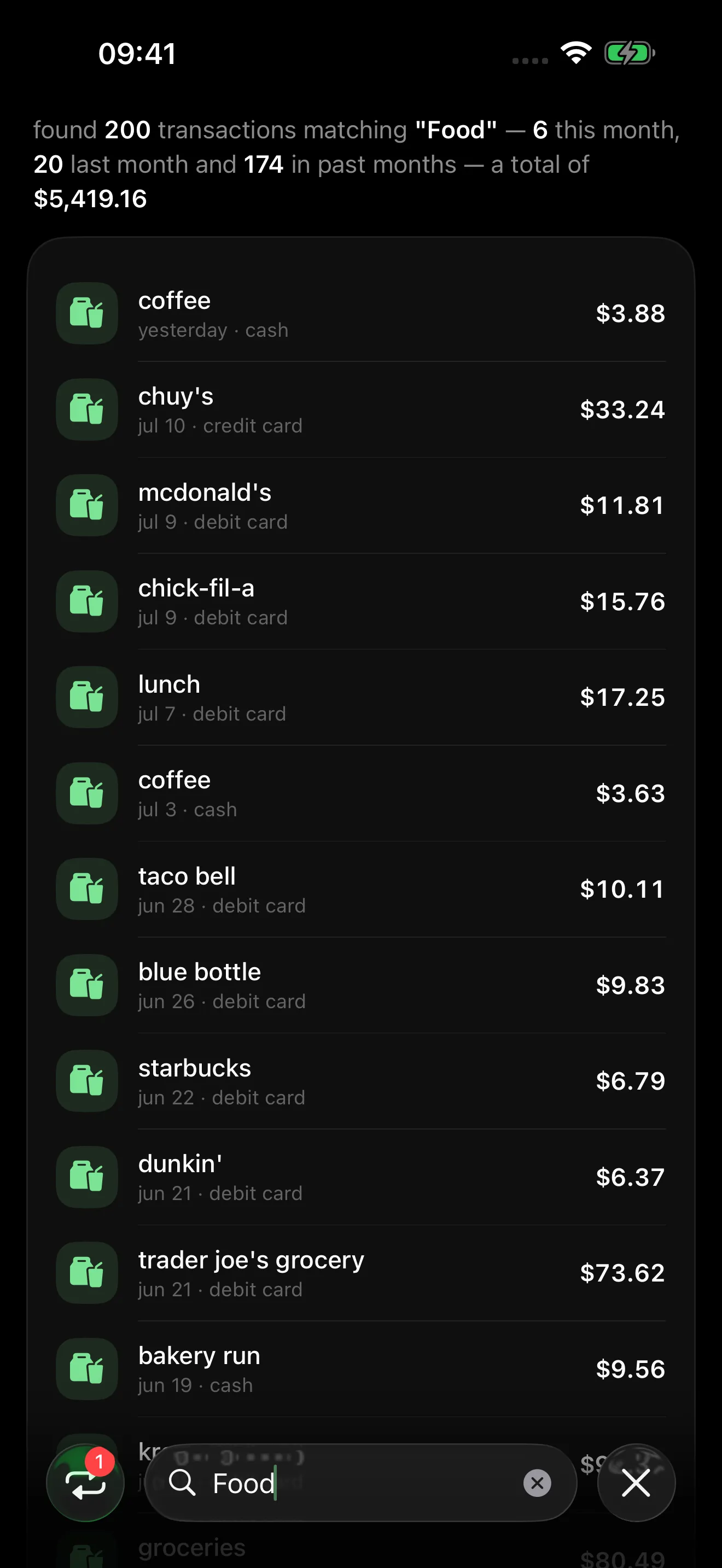View the taco bell transaction
The image size is (722, 1568).
point(360,890)
